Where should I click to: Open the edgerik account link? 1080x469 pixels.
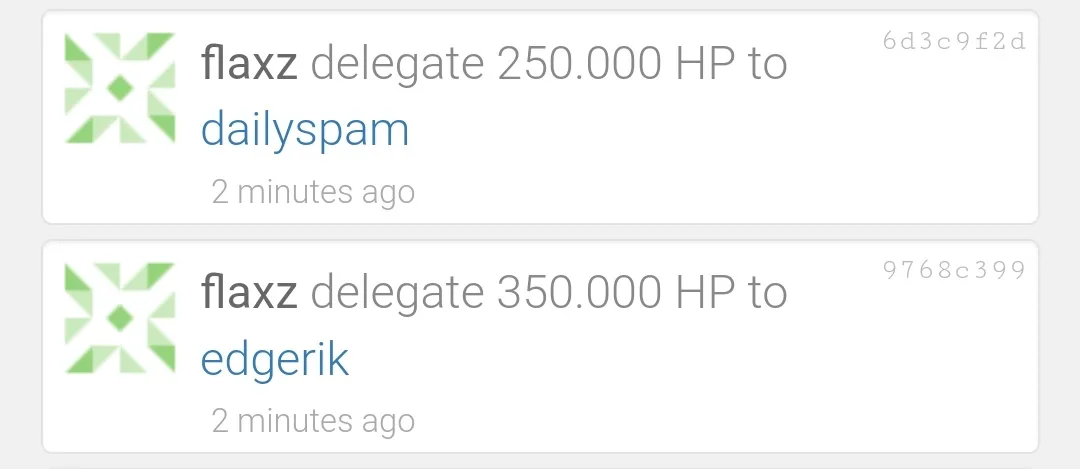(275, 360)
